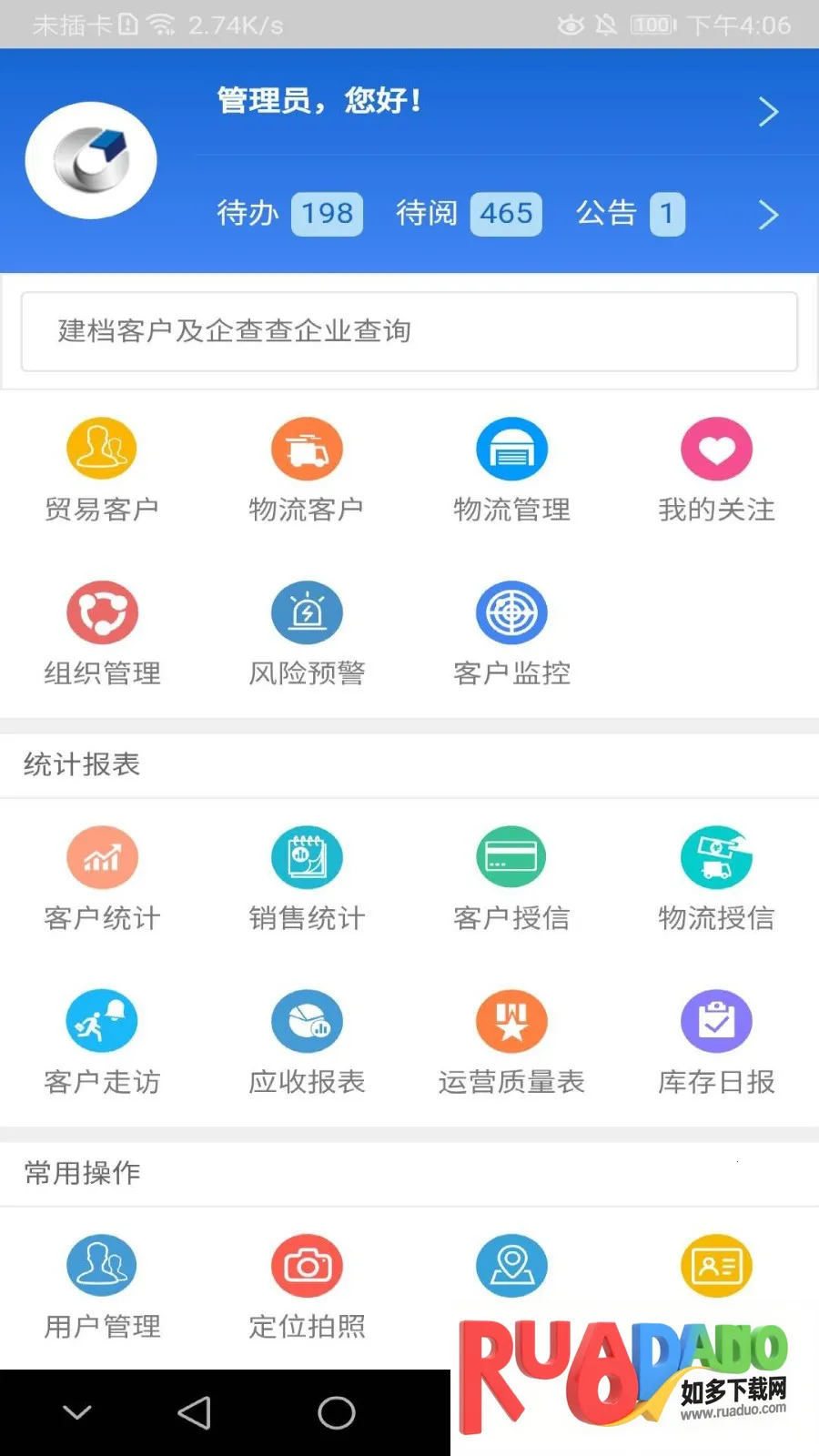Go to 物流管理
The width and height of the screenshot is (819, 1456).
(x=511, y=469)
